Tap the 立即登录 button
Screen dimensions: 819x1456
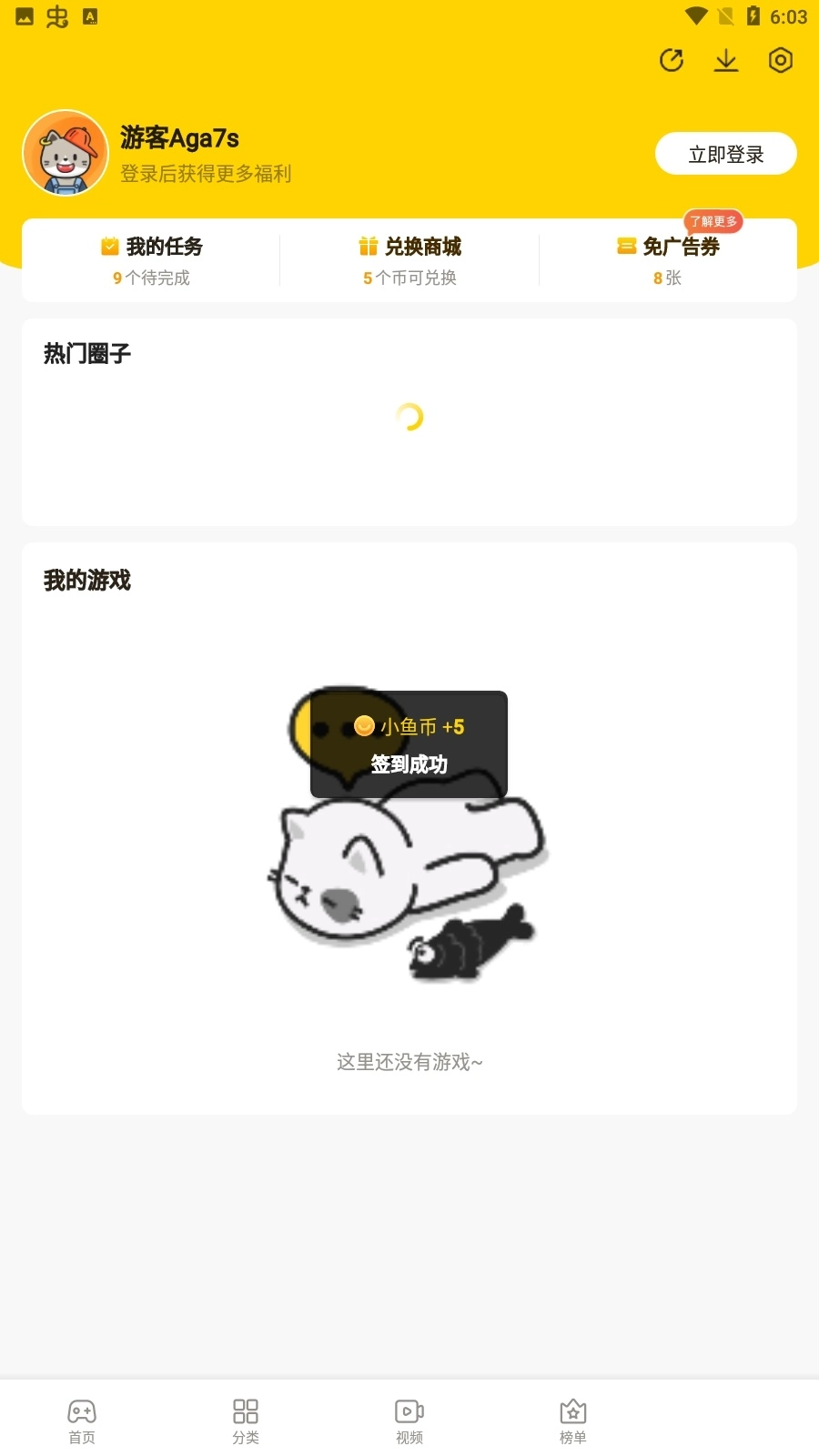pos(726,153)
